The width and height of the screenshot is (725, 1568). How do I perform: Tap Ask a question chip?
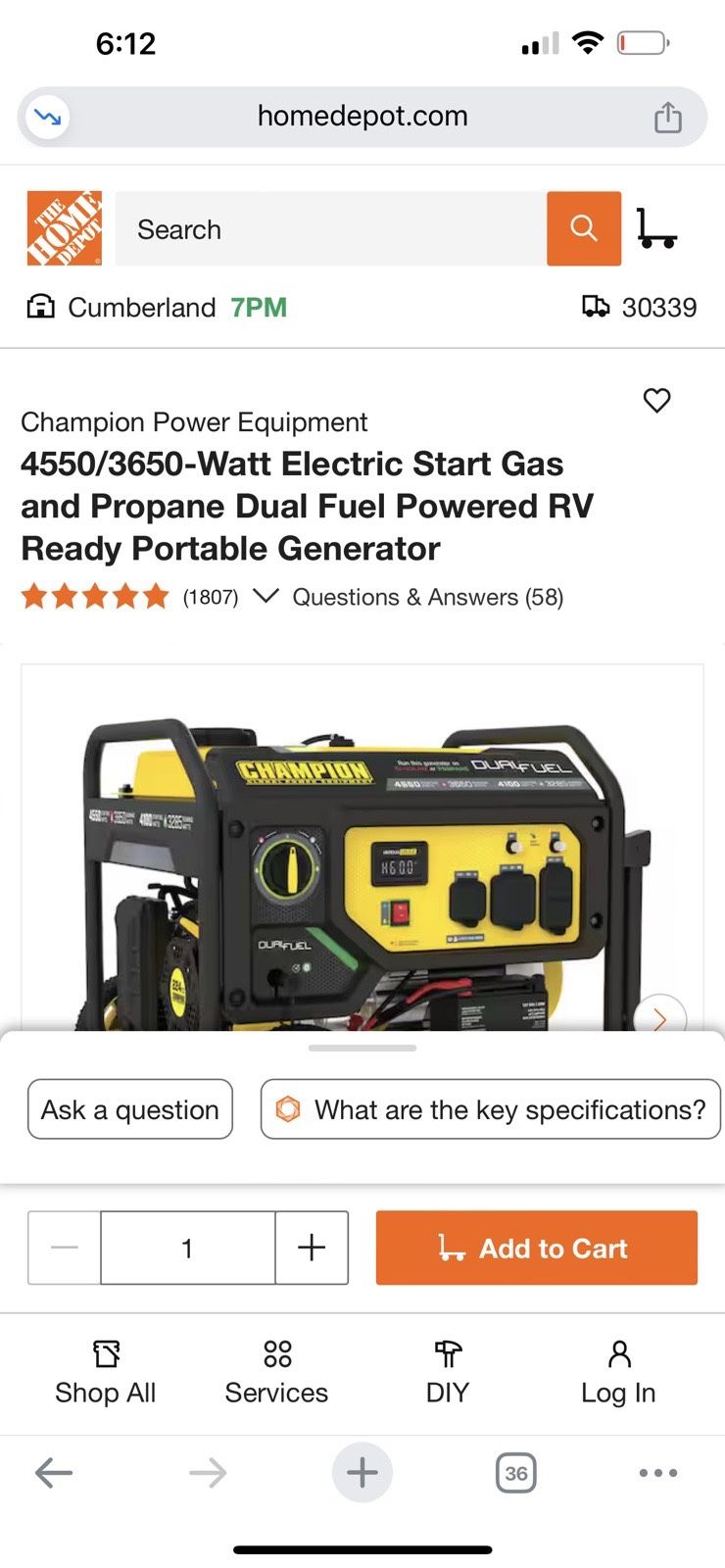130,1109
